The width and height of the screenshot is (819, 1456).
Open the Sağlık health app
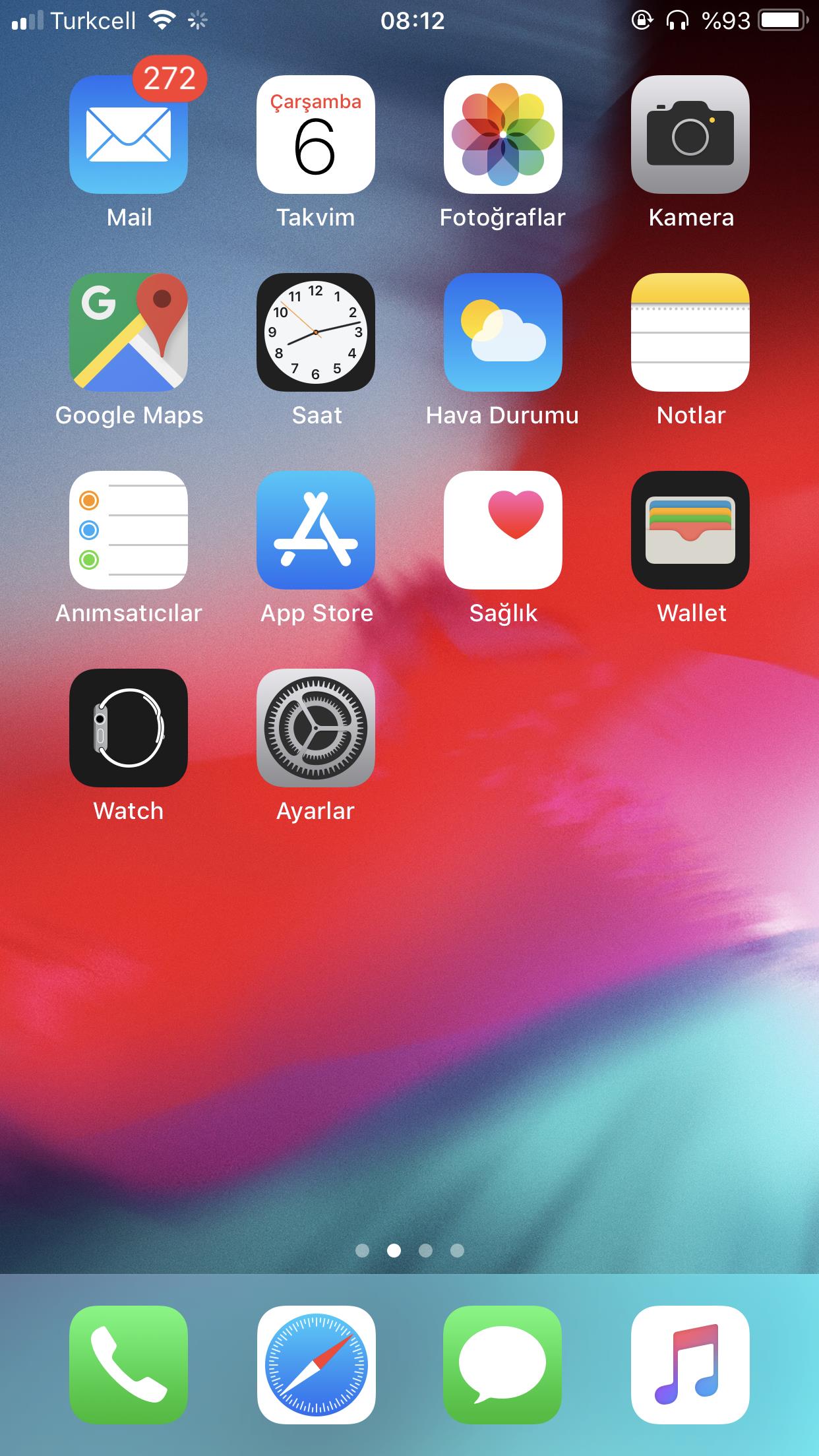pyautogui.click(x=502, y=530)
